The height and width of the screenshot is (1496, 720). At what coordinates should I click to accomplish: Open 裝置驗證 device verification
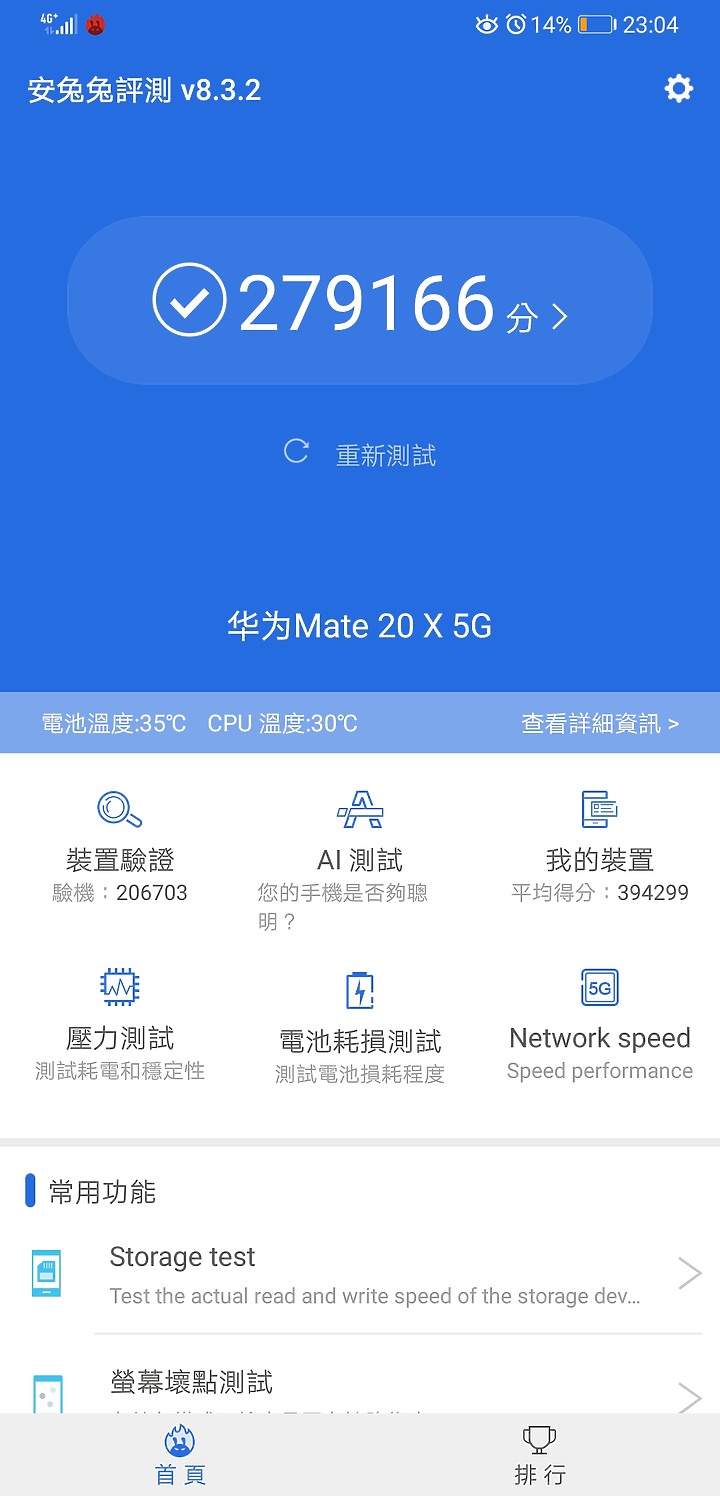[120, 847]
